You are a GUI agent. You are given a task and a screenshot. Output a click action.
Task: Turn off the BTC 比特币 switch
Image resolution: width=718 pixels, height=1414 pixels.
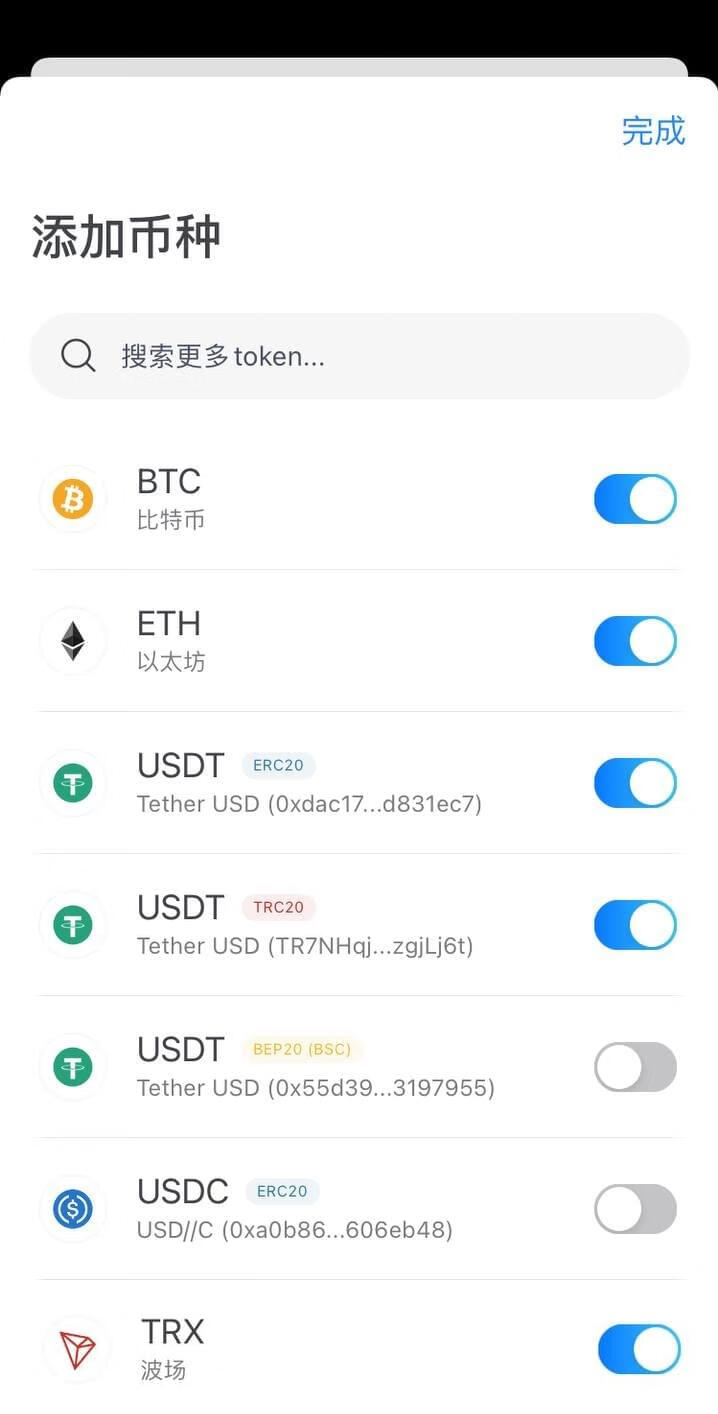pyautogui.click(x=635, y=499)
